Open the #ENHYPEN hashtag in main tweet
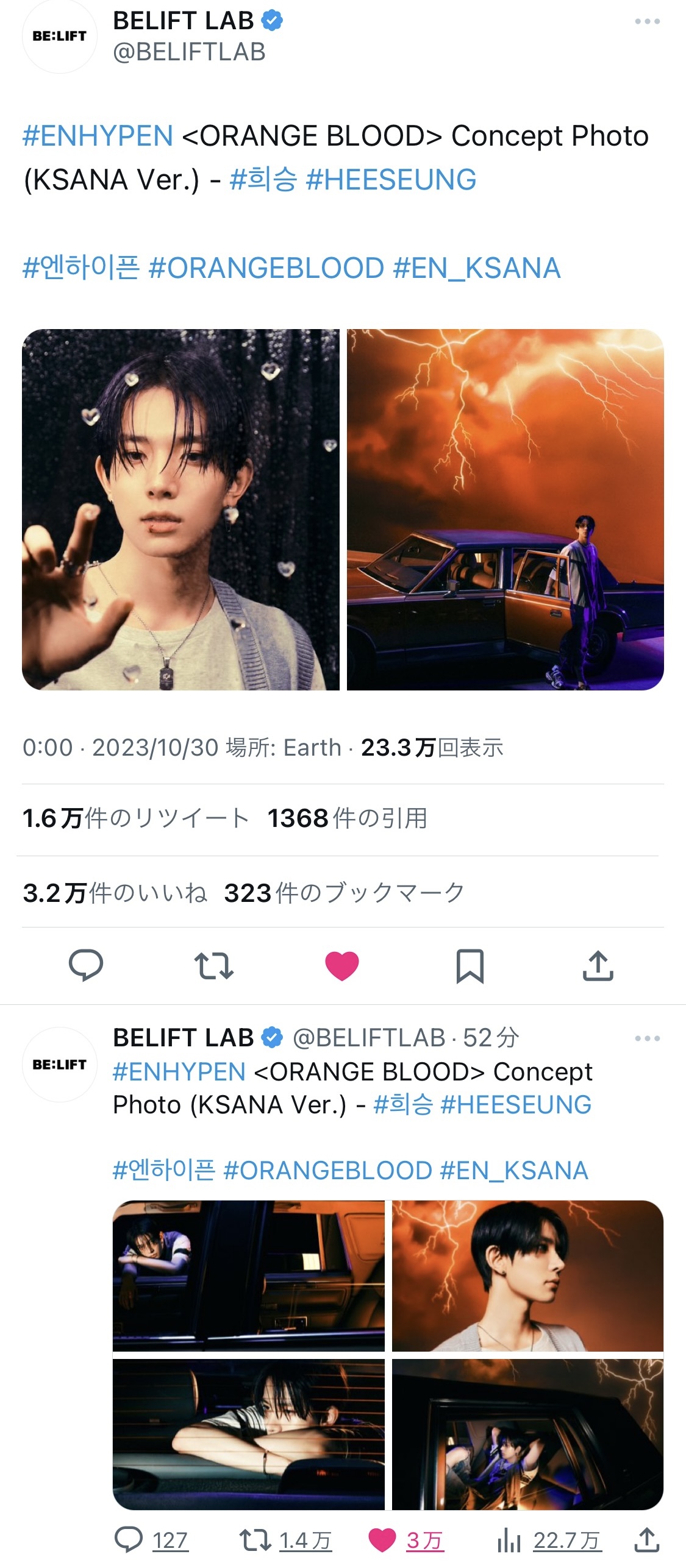The width and height of the screenshot is (686, 1568). (x=98, y=135)
